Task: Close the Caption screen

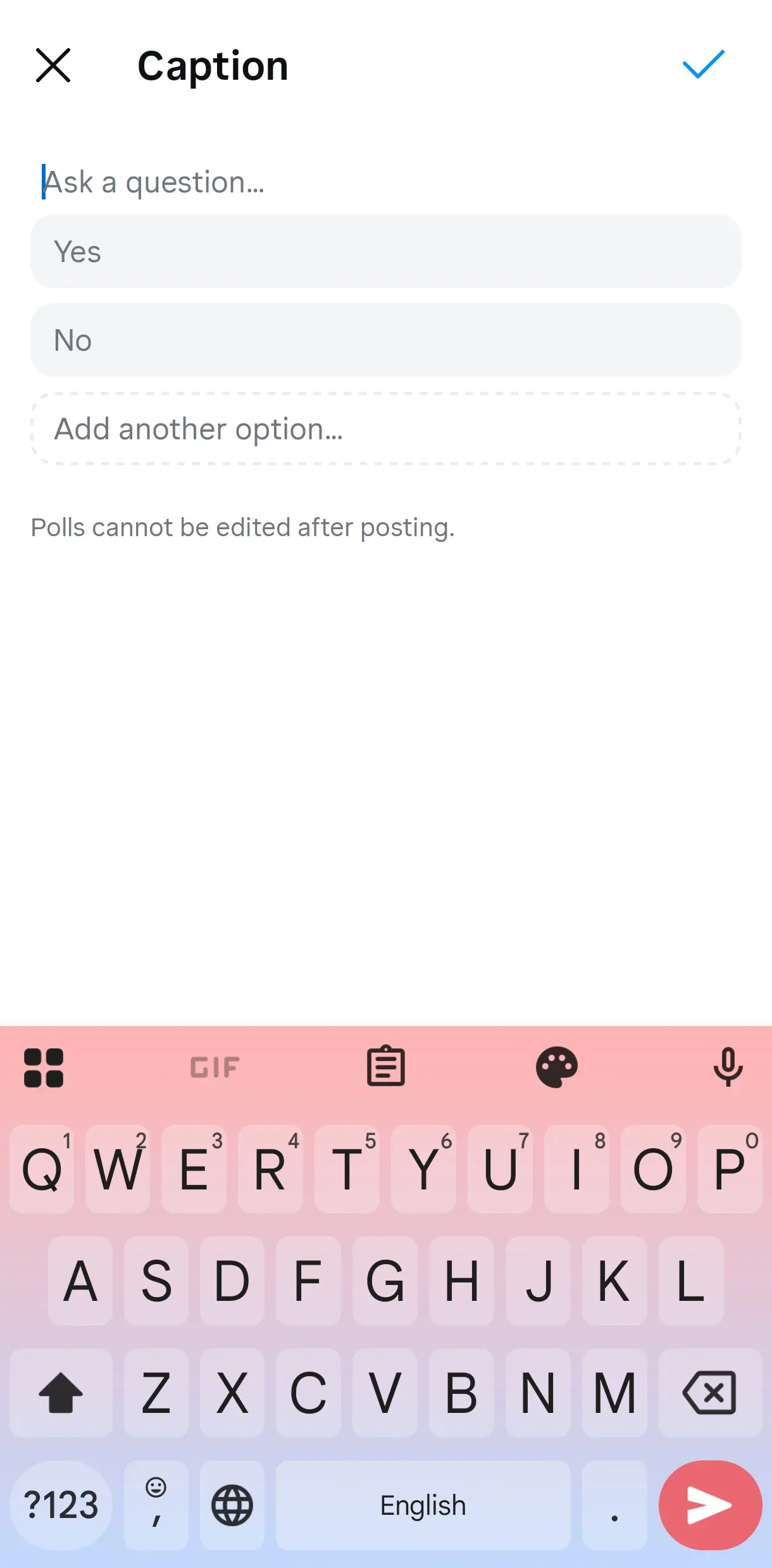Action: tap(53, 65)
